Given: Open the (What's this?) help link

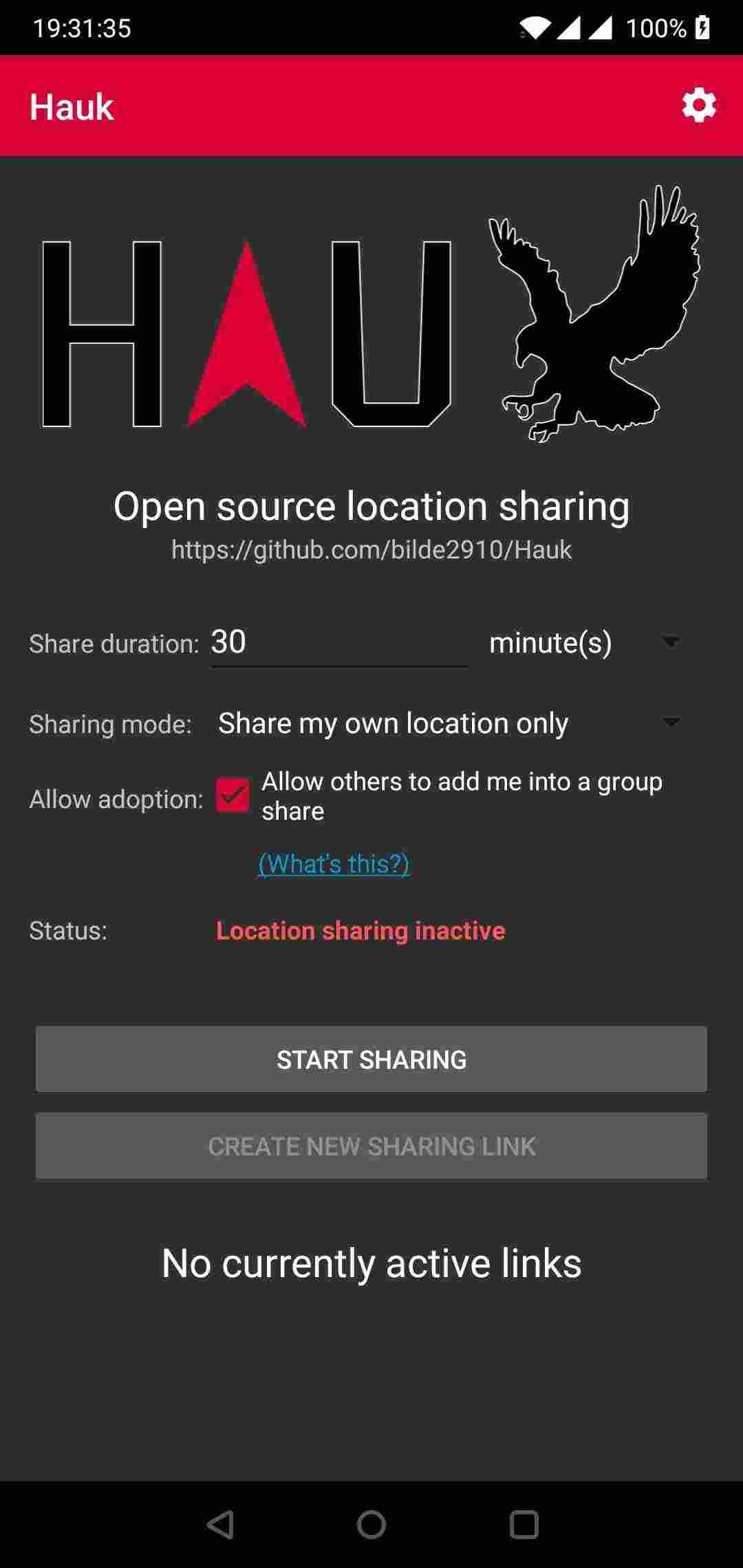Looking at the screenshot, I should click(x=333, y=864).
